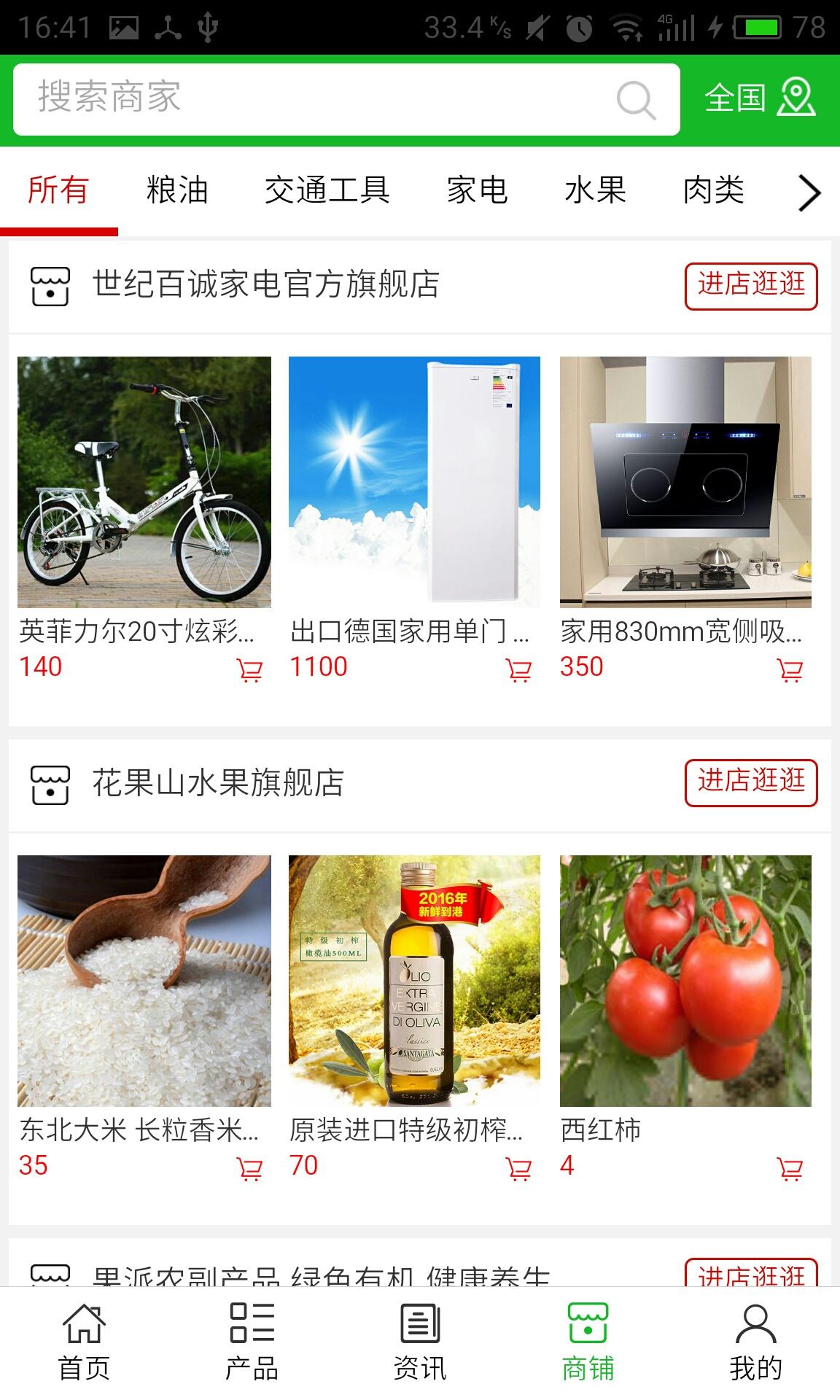The height and width of the screenshot is (1400, 840).
Task: Switch to the 粮油 category tab
Action: [178, 191]
